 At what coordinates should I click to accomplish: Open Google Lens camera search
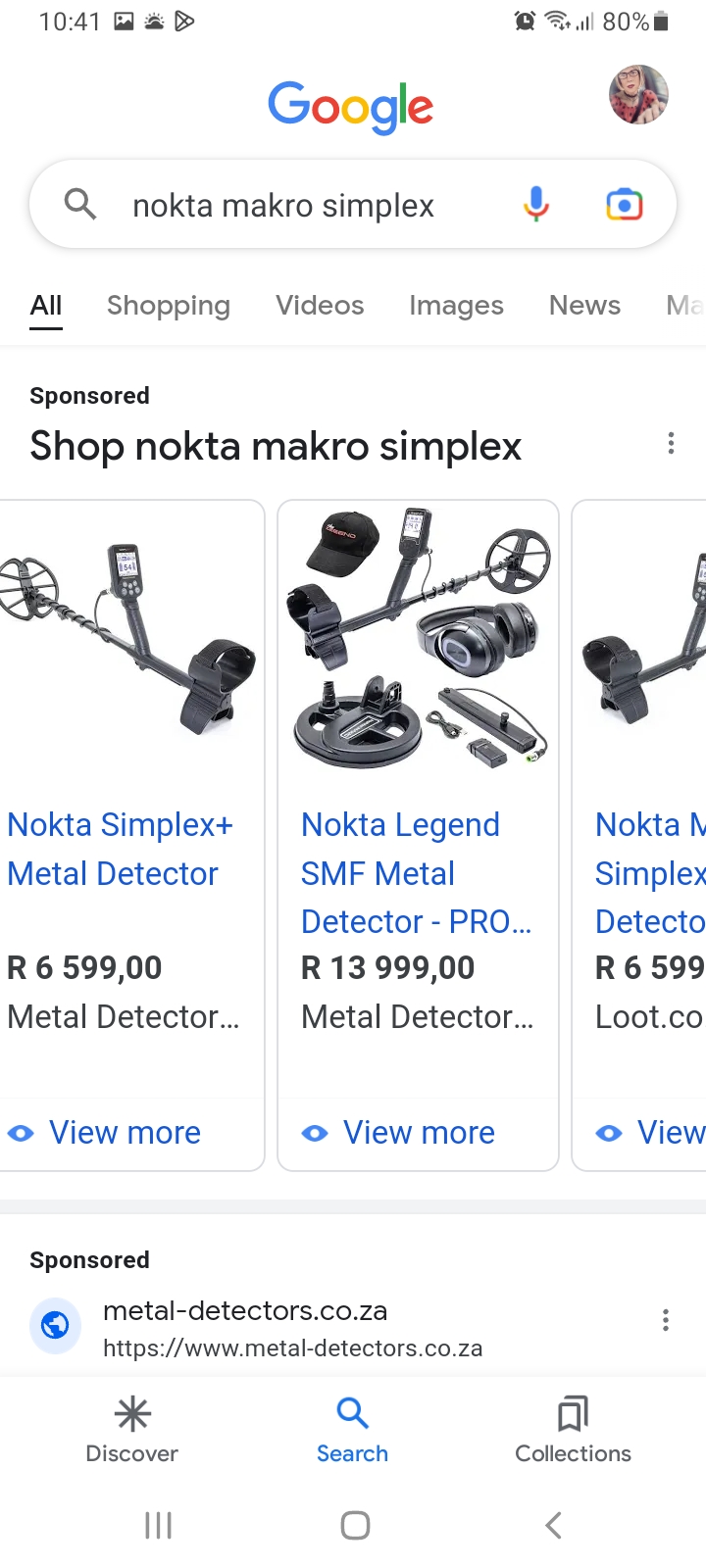624,205
